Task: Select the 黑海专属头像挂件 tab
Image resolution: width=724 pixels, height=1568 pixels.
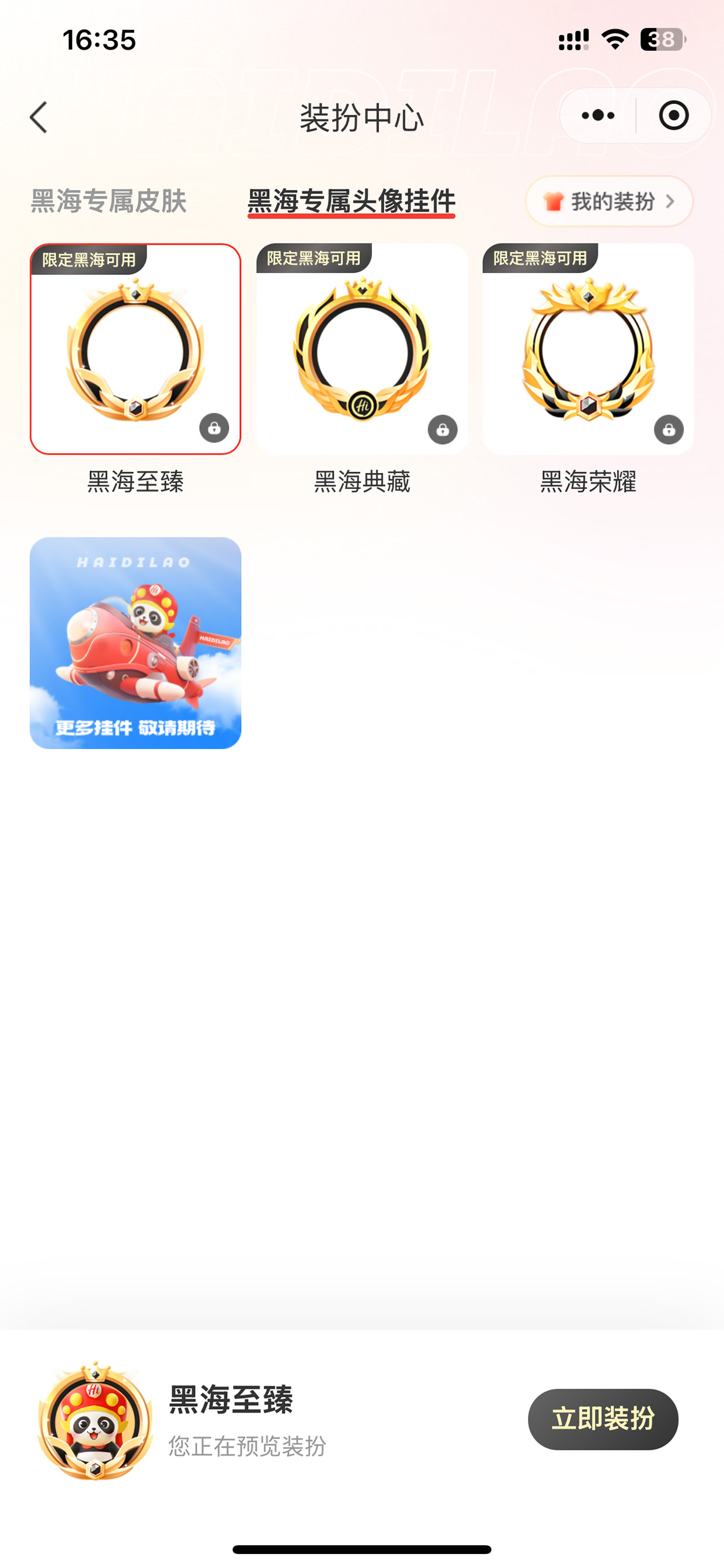Action: pyautogui.click(x=351, y=201)
